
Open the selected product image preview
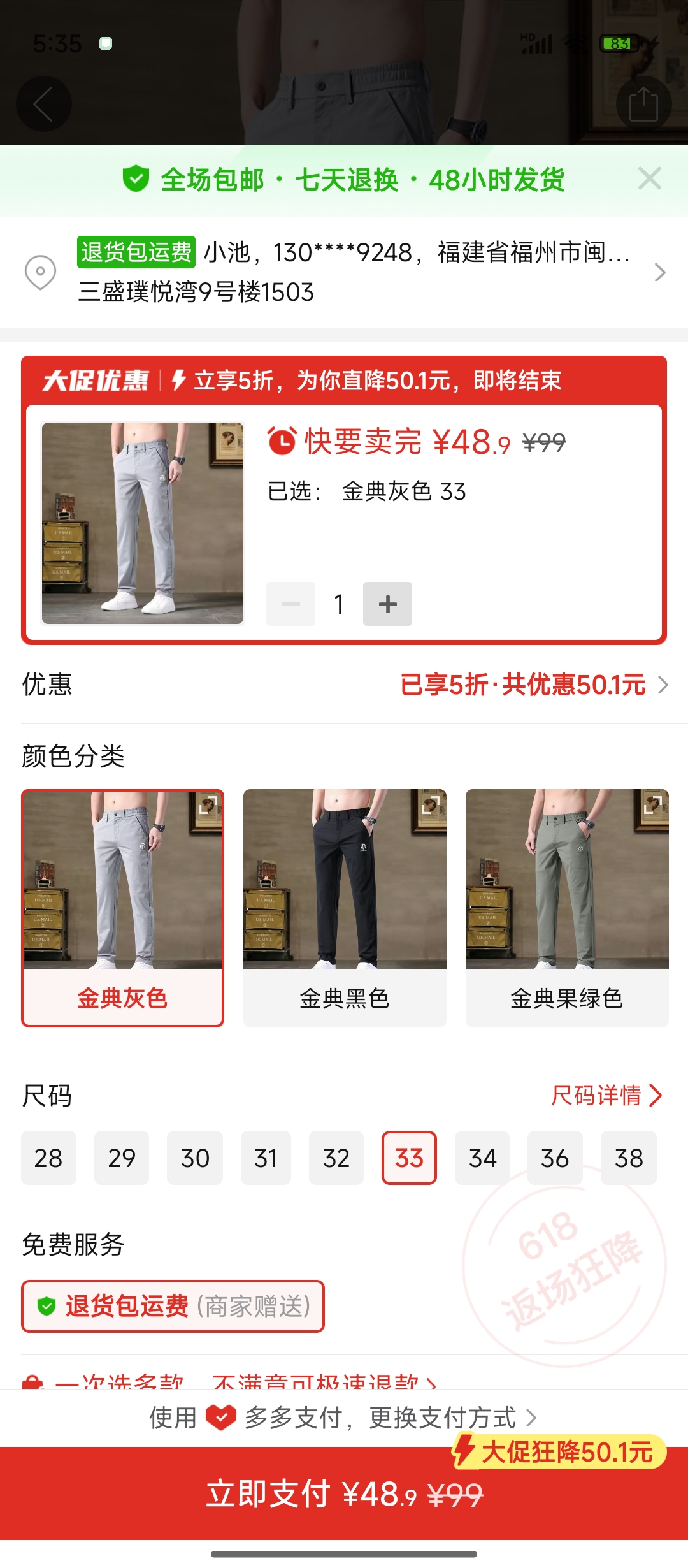click(x=143, y=523)
